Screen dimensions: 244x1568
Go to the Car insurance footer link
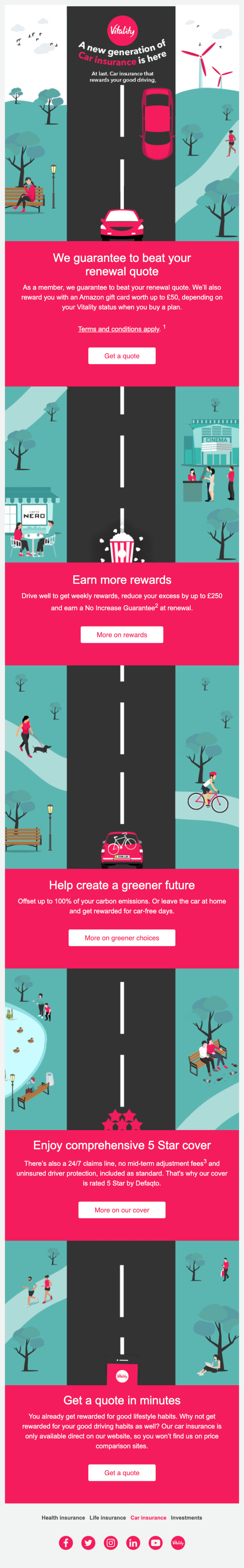[148, 1518]
